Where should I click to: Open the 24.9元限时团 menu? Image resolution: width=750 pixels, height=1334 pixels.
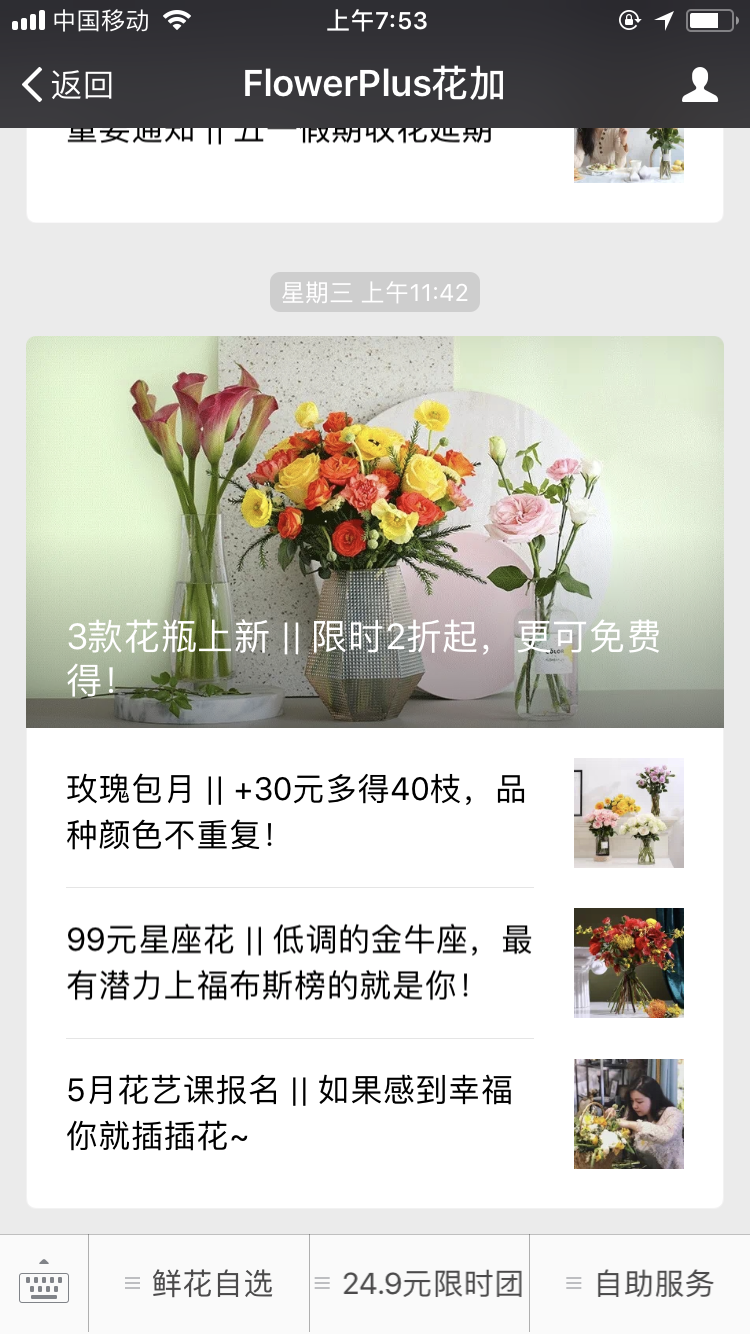tap(419, 1283)
